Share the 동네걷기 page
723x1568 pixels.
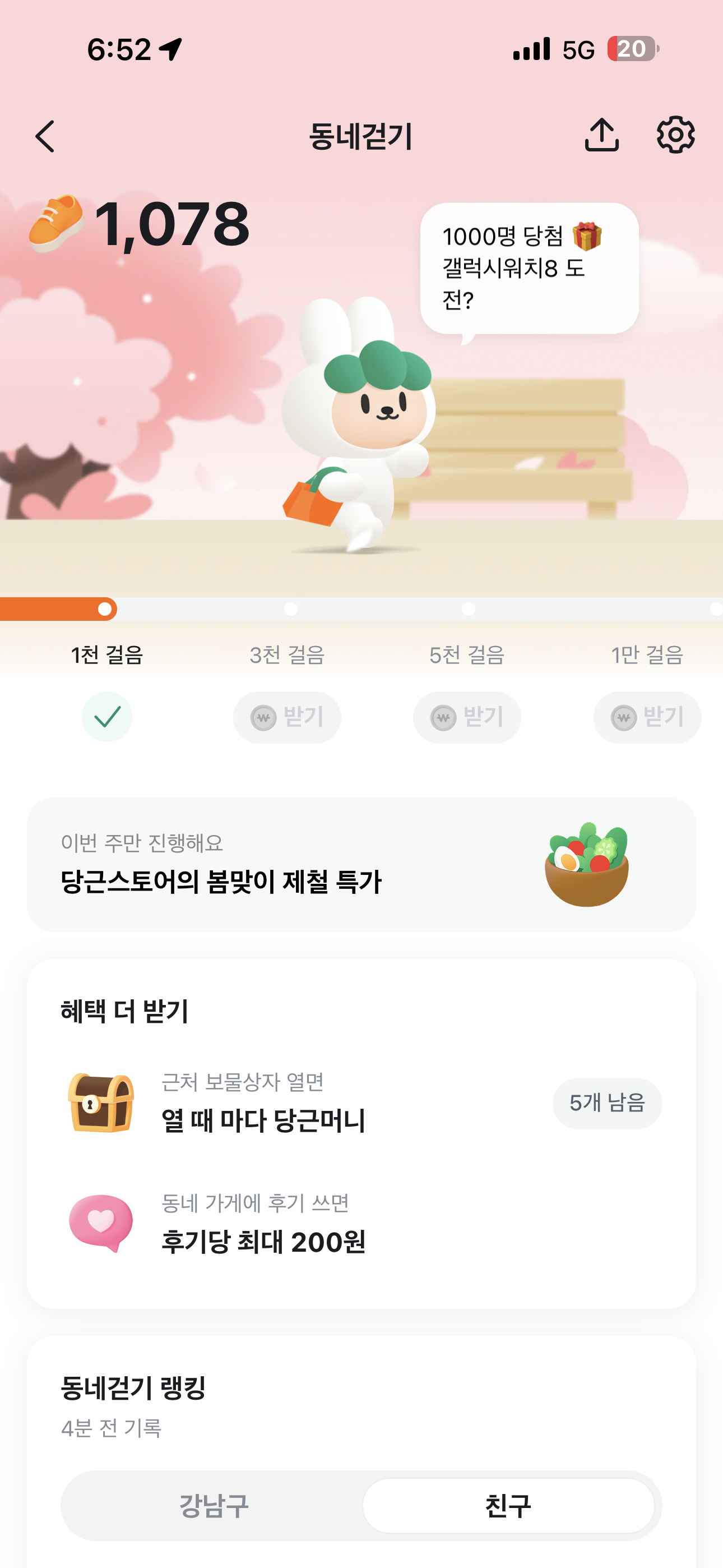click(601, 135)
